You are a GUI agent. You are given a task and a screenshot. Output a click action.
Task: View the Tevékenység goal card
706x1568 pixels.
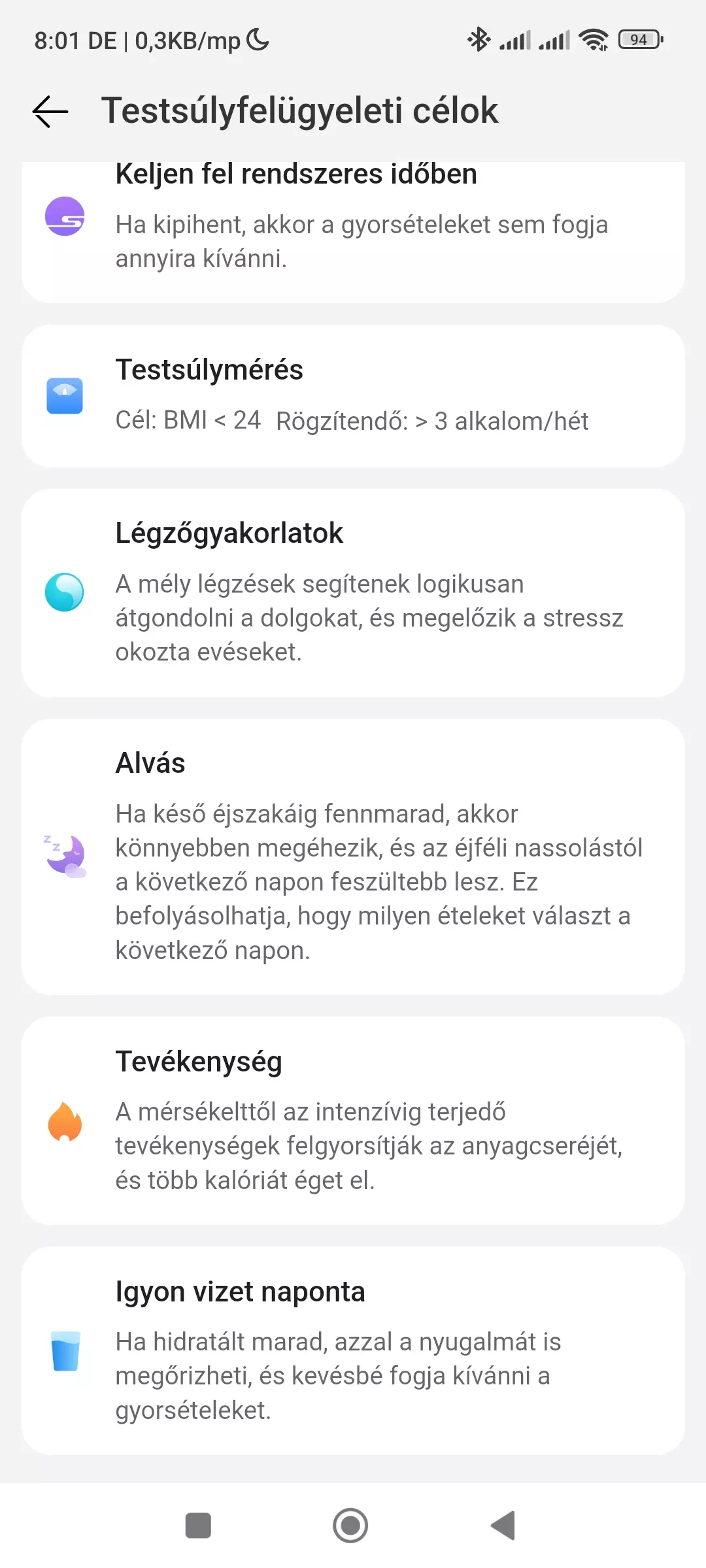(353, 1120)
